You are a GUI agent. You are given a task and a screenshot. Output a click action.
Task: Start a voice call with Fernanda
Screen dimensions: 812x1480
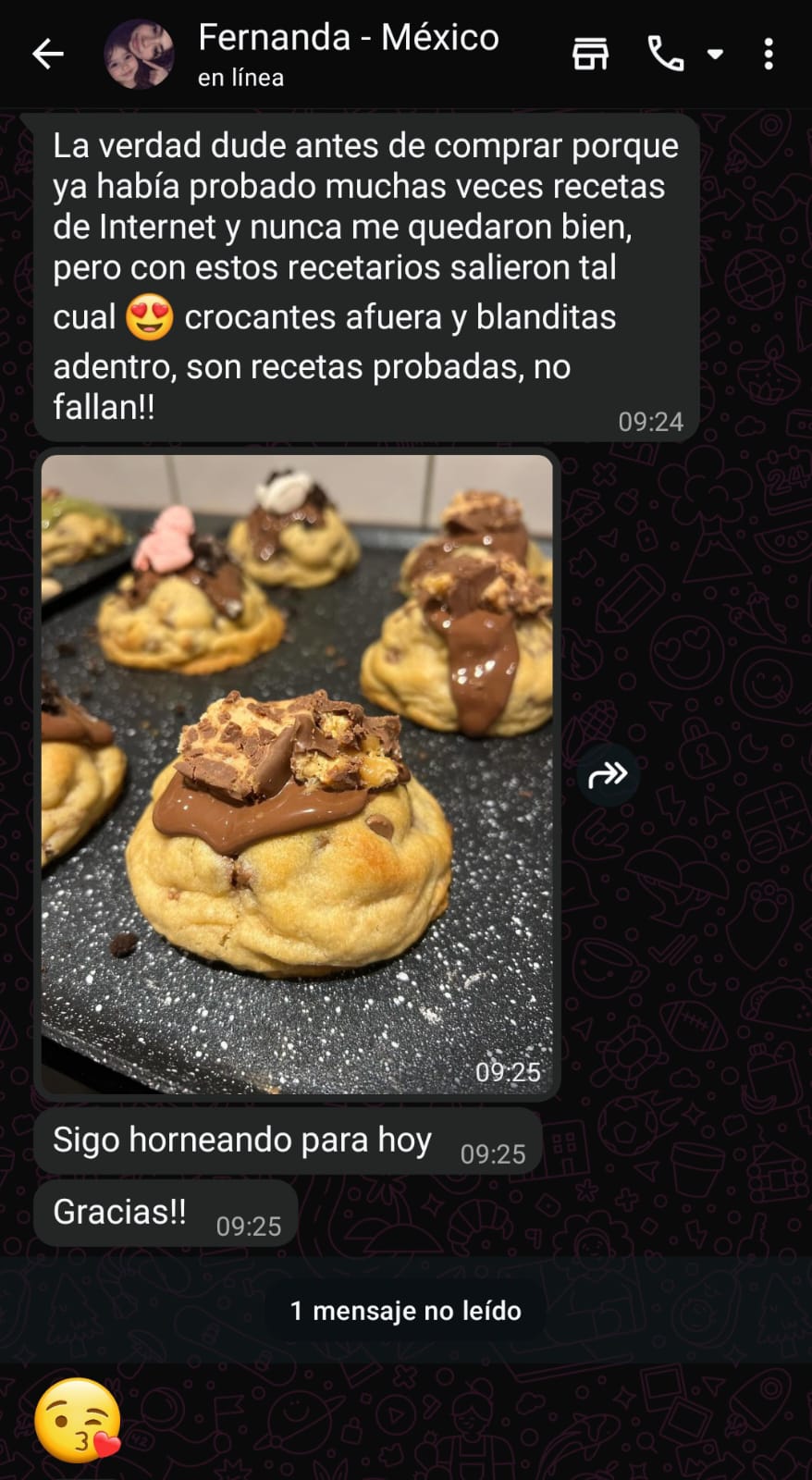pos(665,55)
